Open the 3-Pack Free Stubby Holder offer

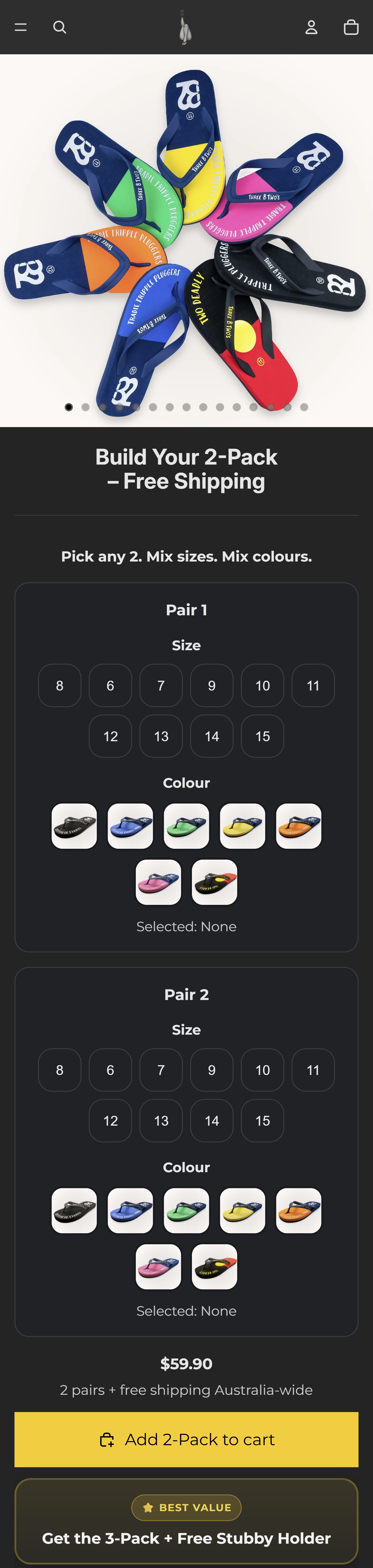[186, 1522]
